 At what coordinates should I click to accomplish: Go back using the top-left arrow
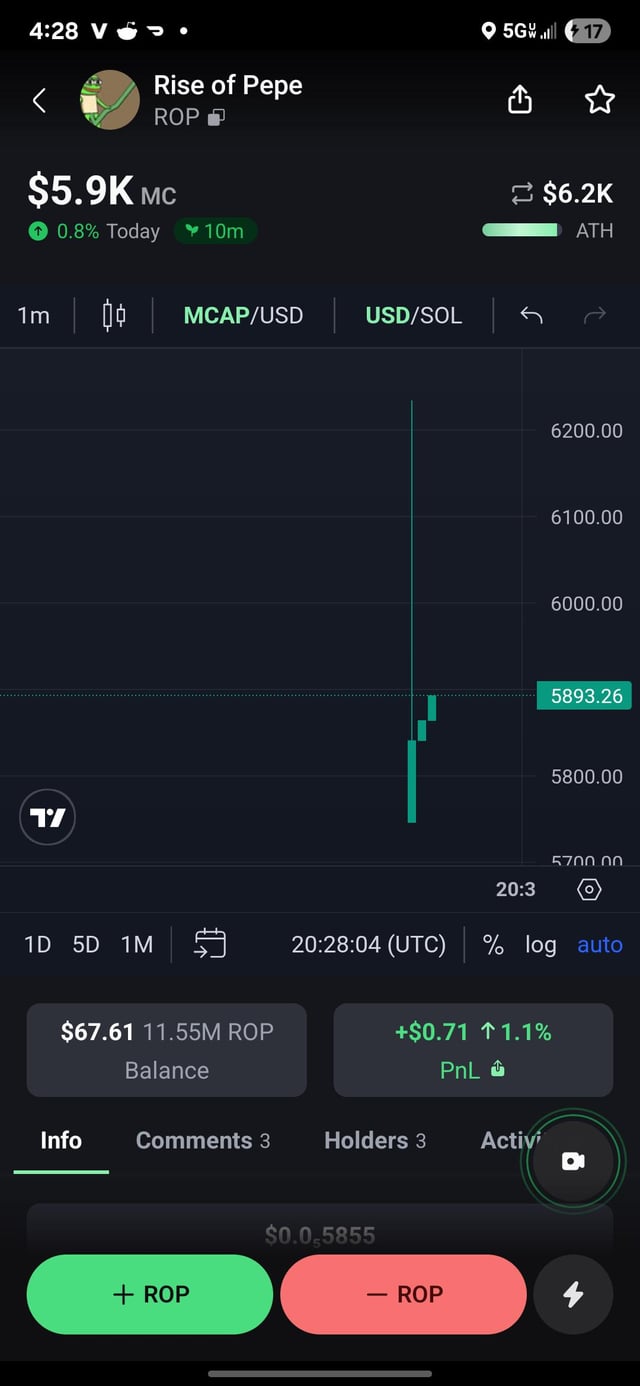click(x=40, y=100)
